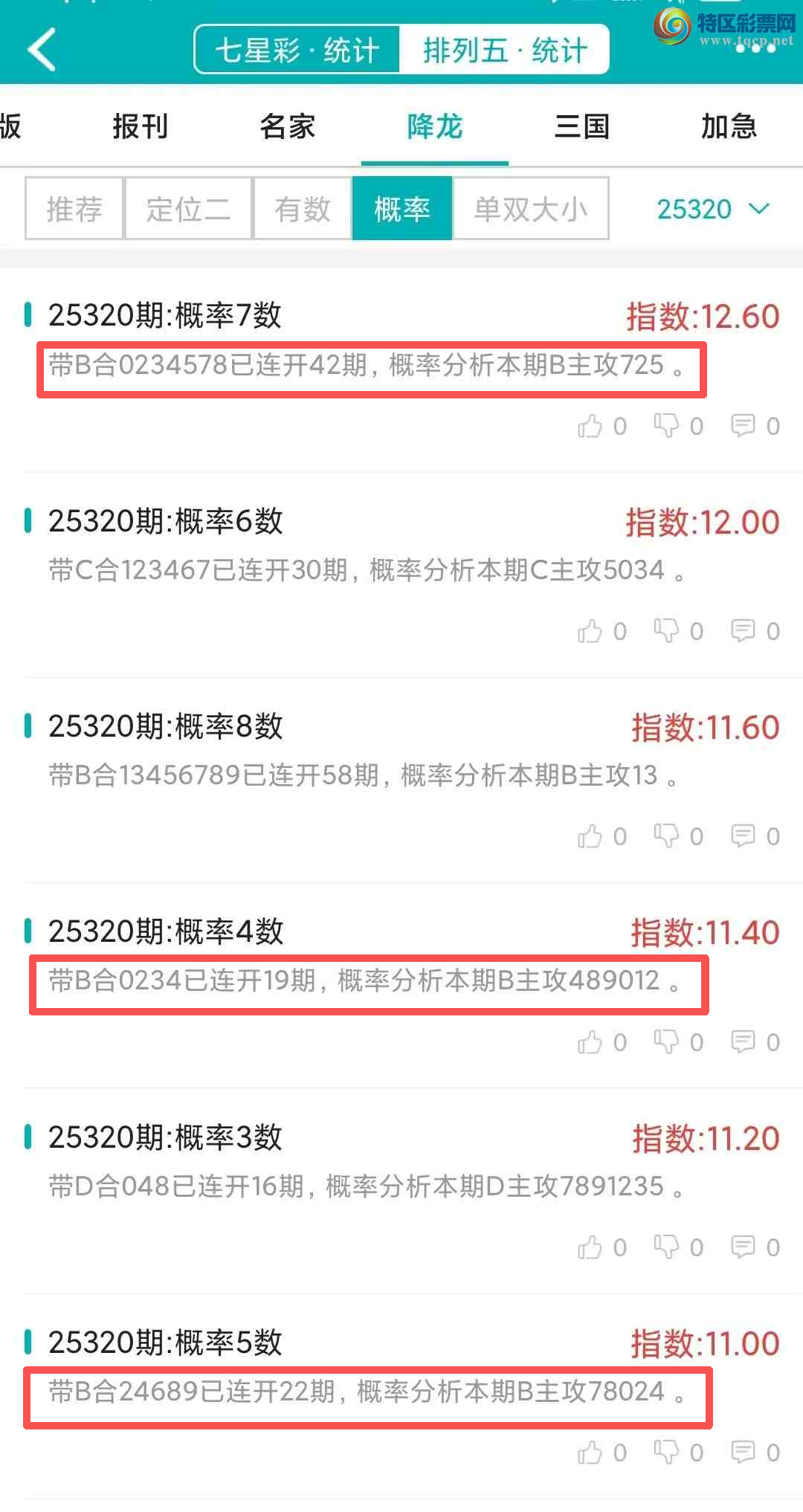Select the 推荐 filter

click(74, 209)
